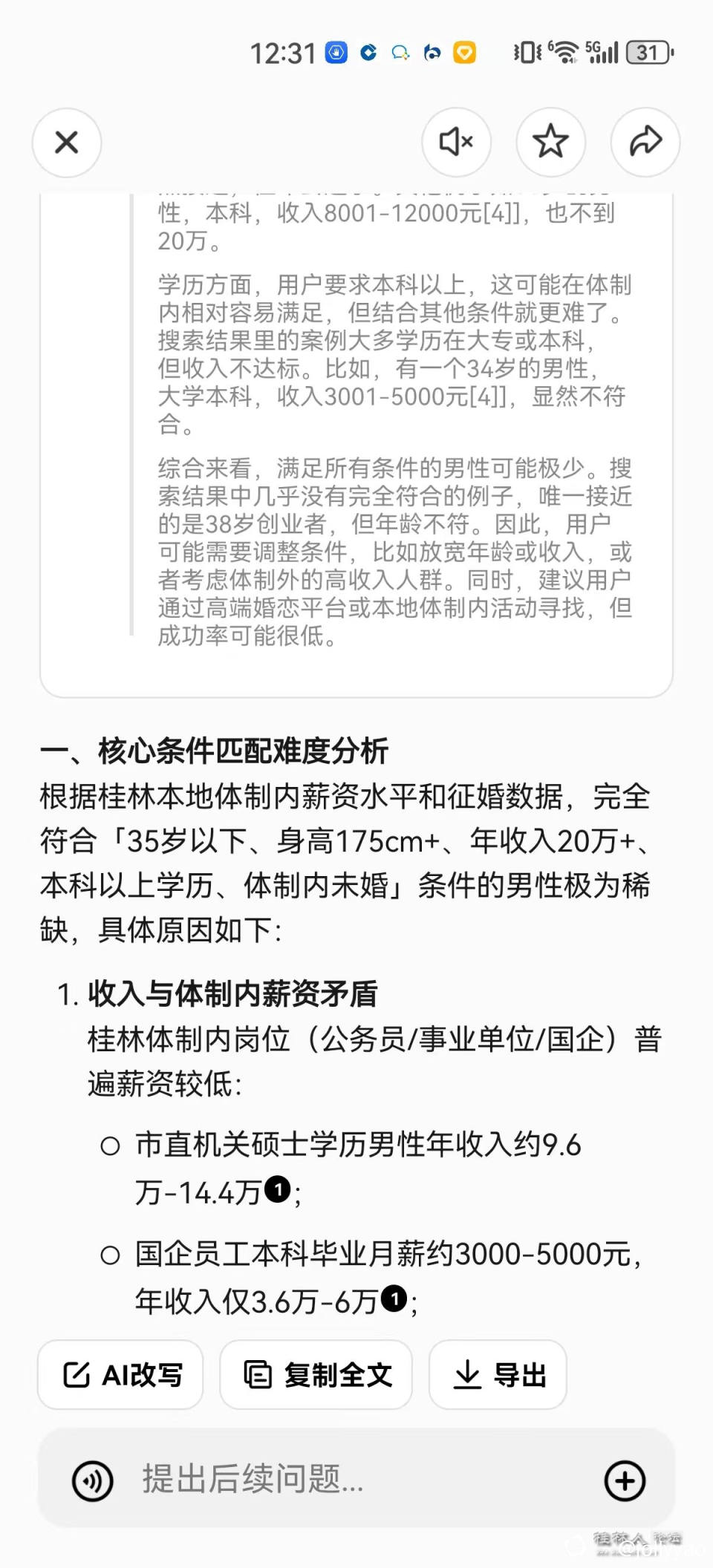
Task: Tap the voice icon next to the question field
Action: pyautogui.click(x=91, y=1480)
